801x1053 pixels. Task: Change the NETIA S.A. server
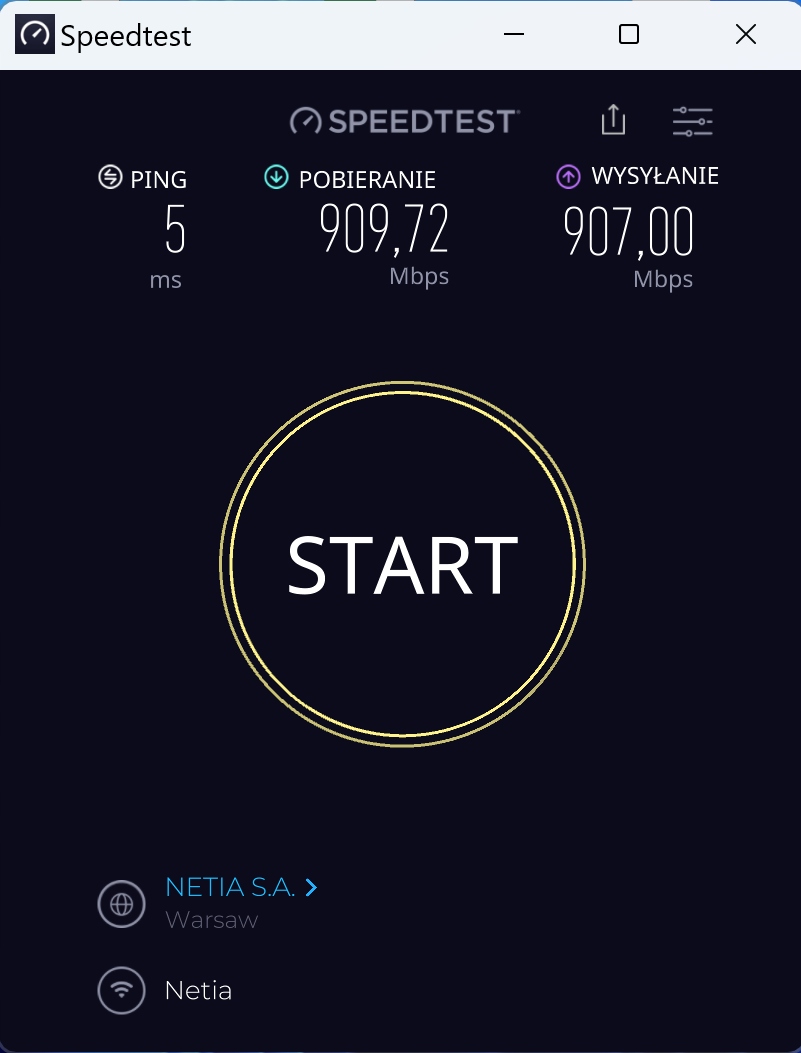[x=240, y=887]
